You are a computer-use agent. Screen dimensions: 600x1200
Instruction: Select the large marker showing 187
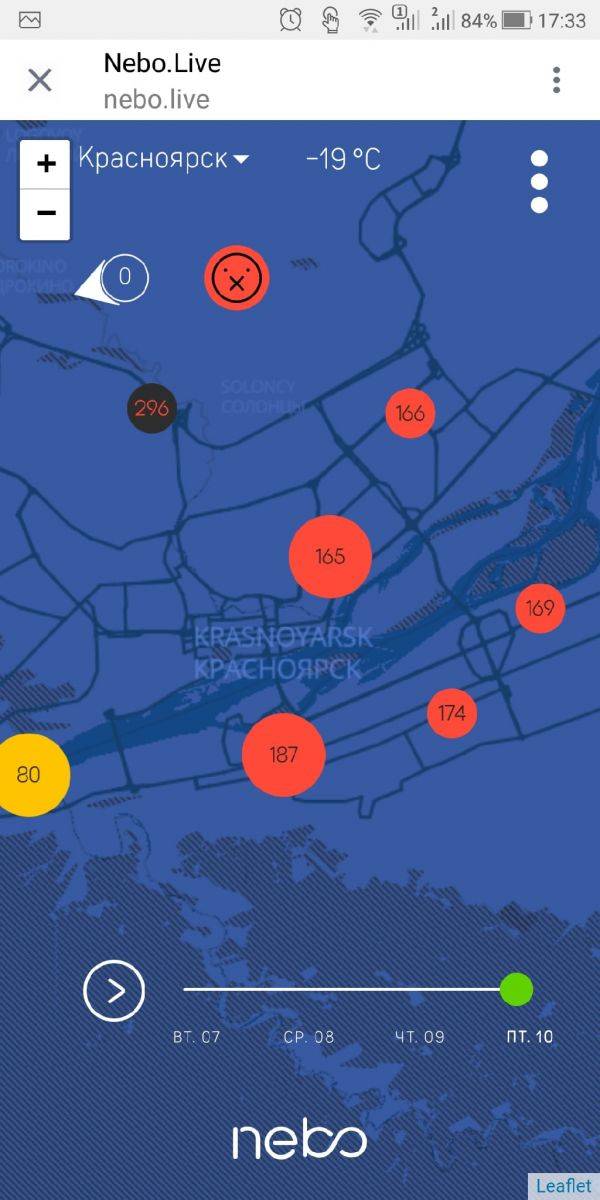[284, 755]
